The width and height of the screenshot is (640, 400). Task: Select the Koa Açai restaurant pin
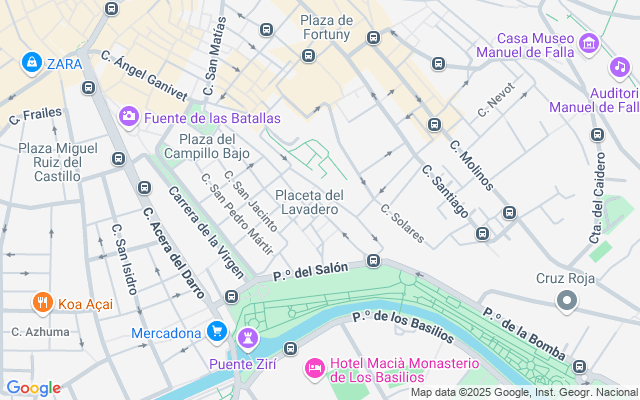tap(41, 301)
